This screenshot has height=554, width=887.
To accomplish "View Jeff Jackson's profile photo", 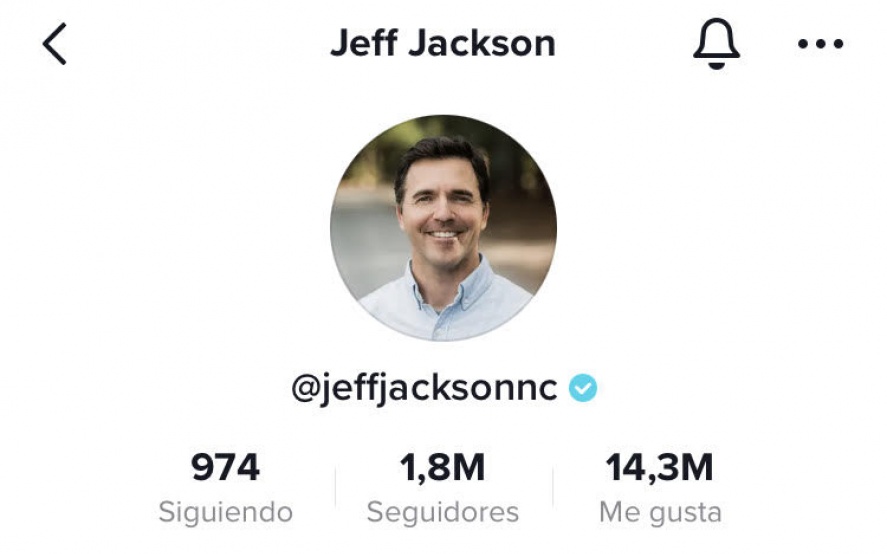I will point(443,228).
